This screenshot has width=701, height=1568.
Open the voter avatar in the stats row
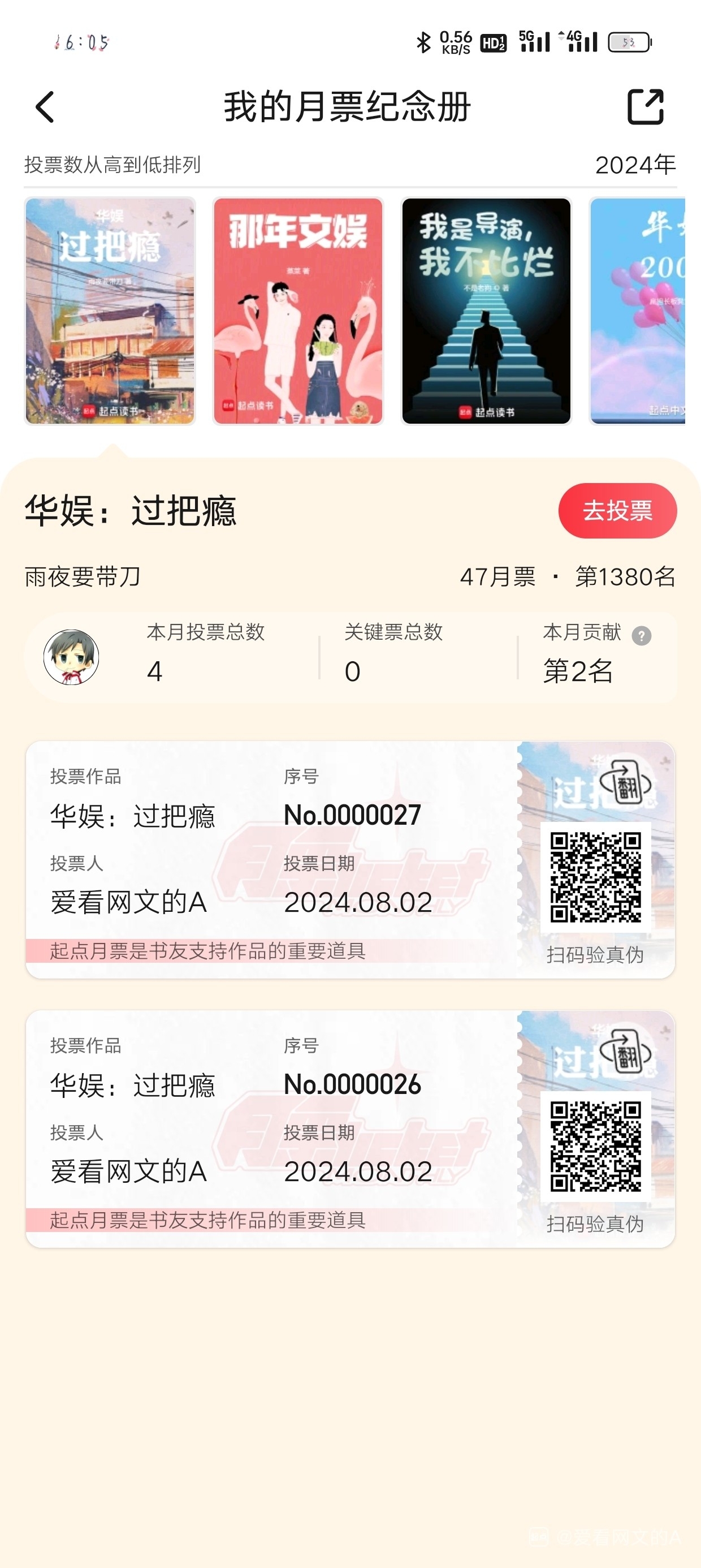(x=71, y=657)
